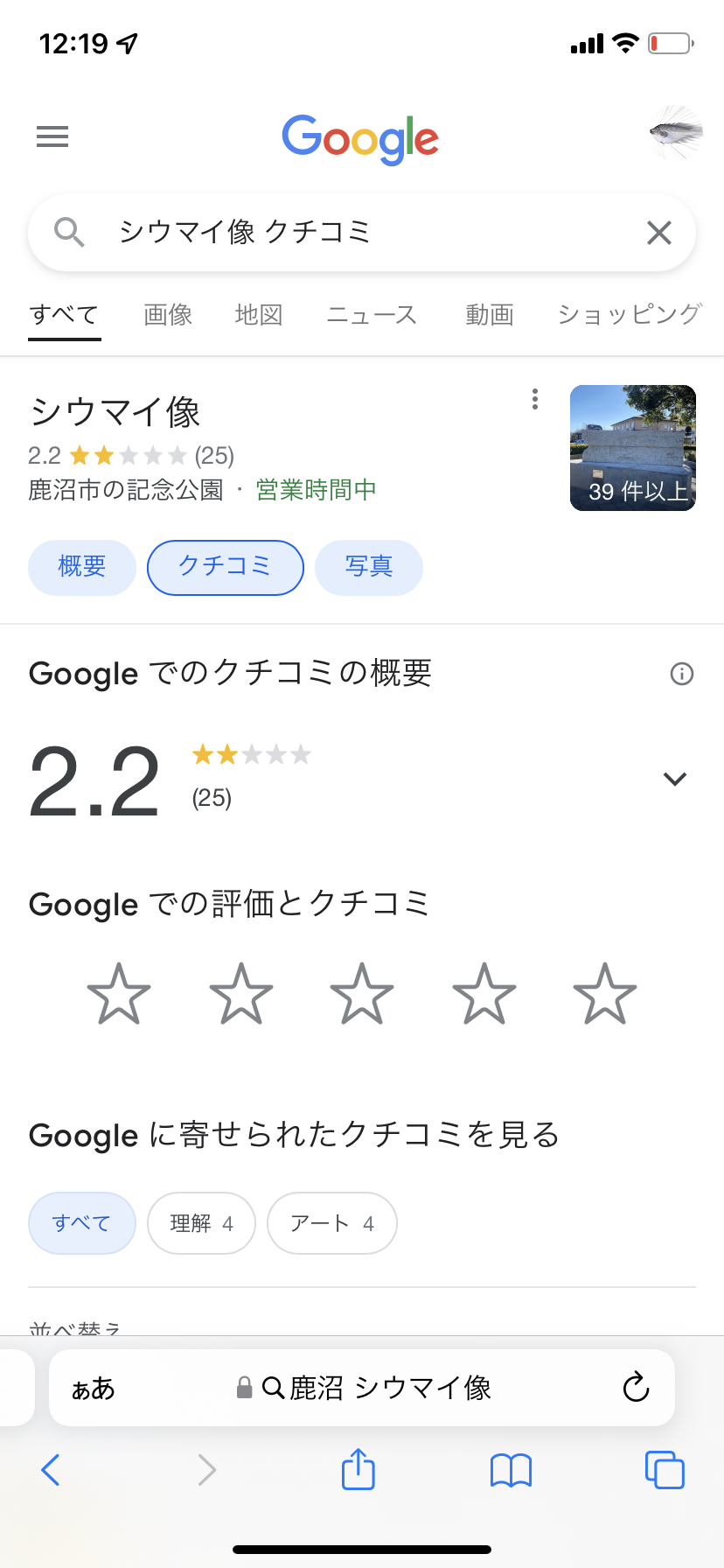Filter reviews by 理解 4
724x1568 pixels.
pos(201,1223)
